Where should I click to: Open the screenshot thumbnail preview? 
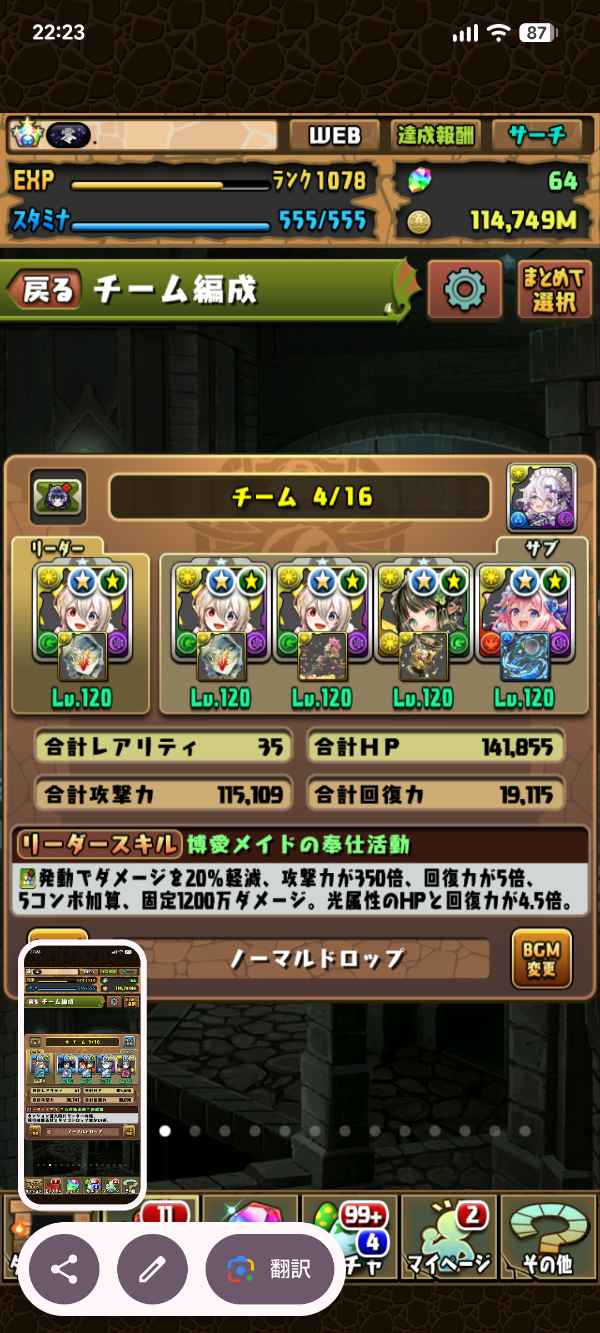[x=83, y=1075]
